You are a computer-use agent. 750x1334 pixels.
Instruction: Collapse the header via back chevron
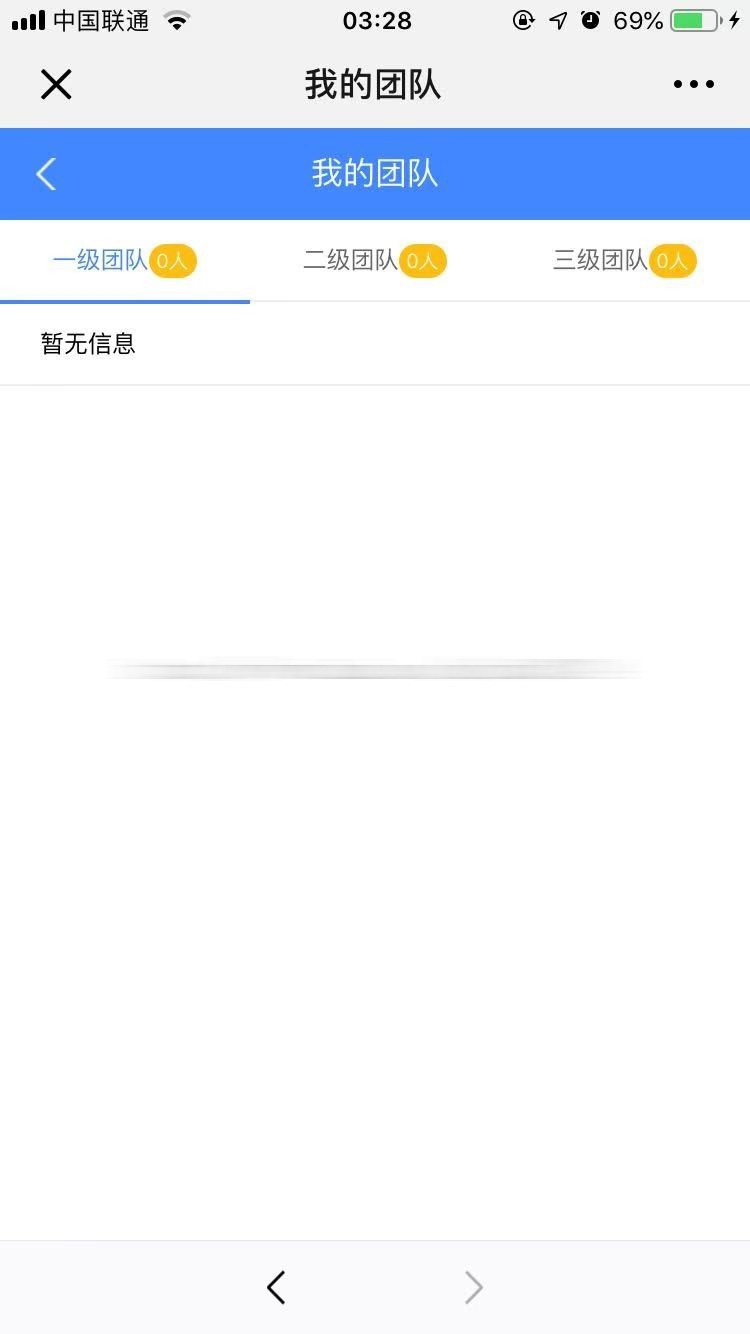(x=45, y=173)
